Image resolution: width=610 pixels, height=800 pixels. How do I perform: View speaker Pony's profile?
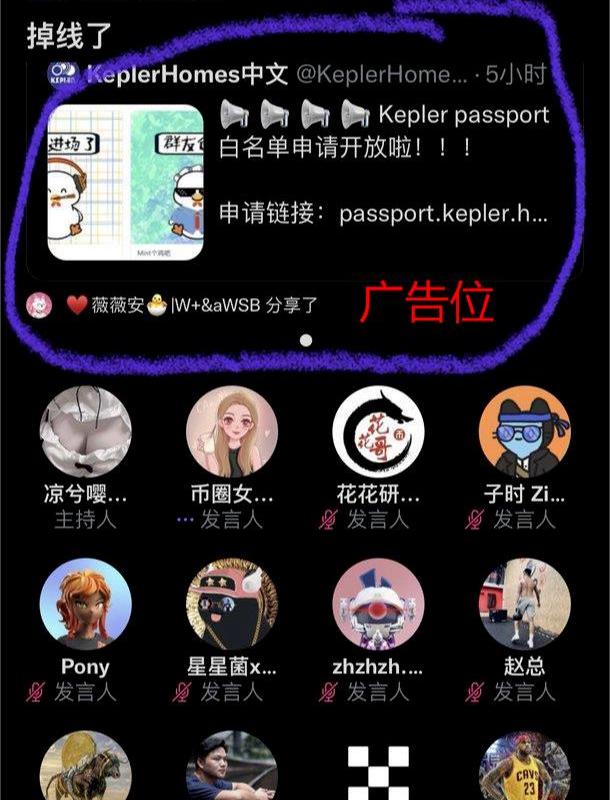(85, 604)
